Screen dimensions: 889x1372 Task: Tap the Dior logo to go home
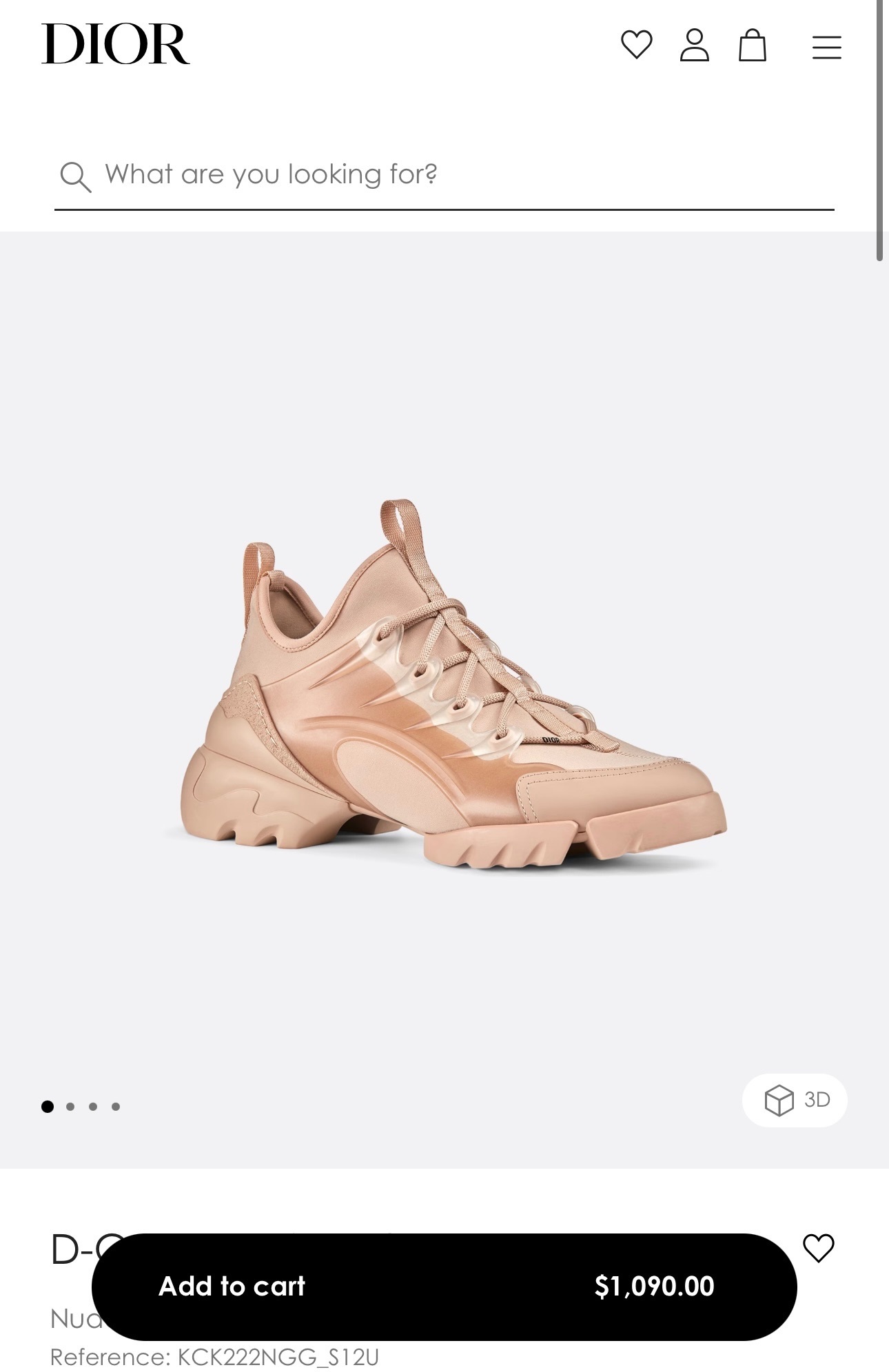tap(115, 44)
